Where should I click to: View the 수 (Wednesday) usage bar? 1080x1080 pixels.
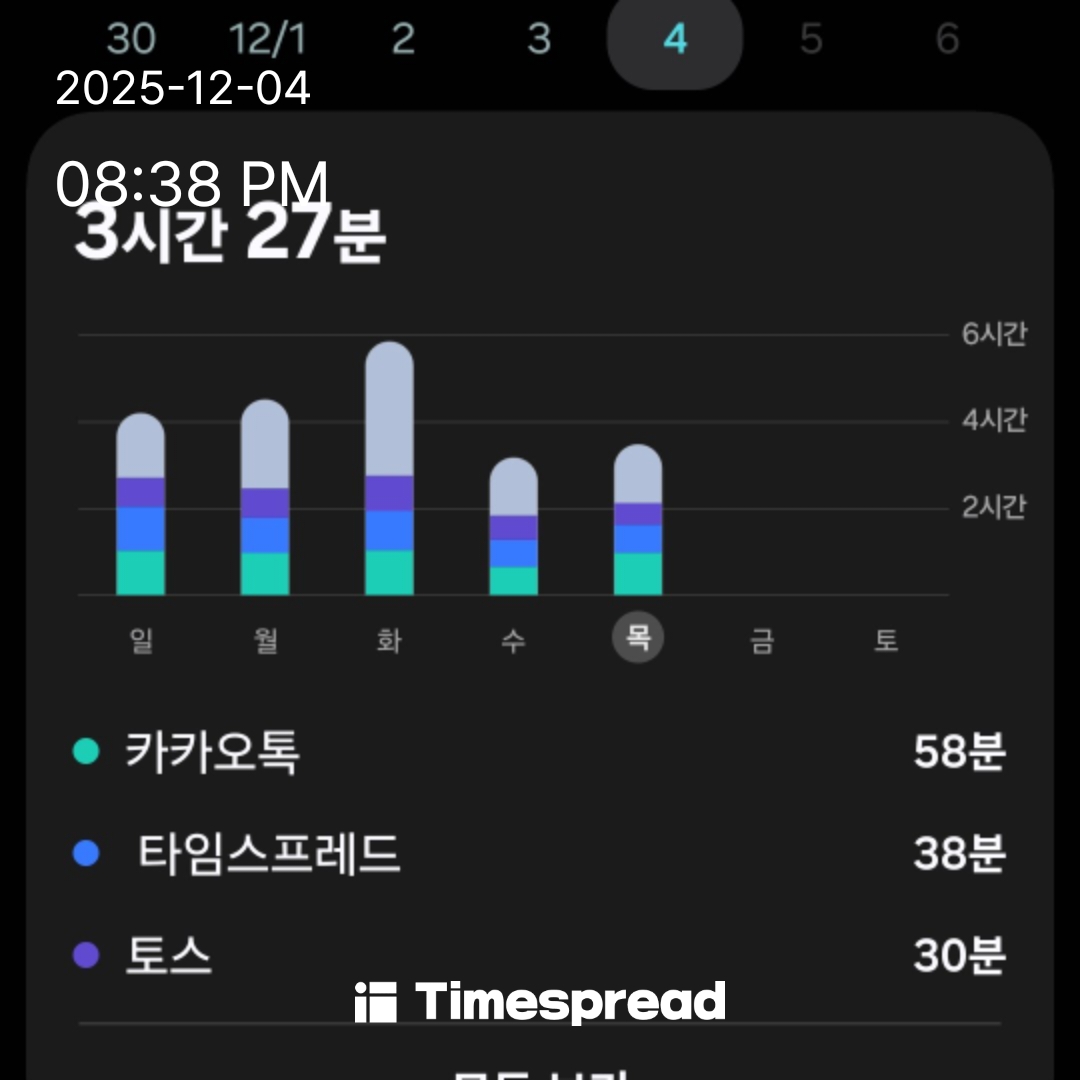coord(513,527)
